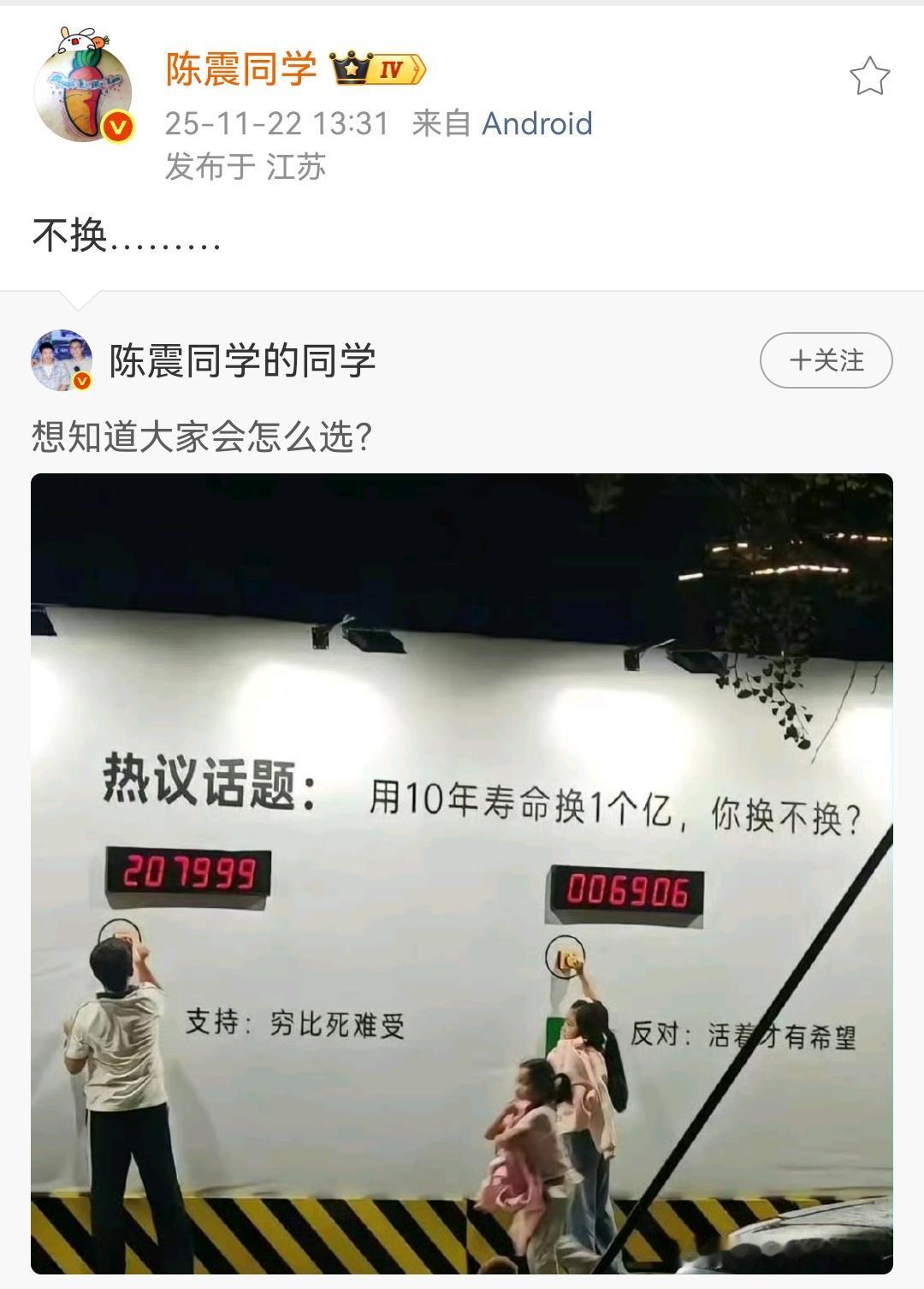Open 陈震同学的同学's username link

[x=244, y=358]
